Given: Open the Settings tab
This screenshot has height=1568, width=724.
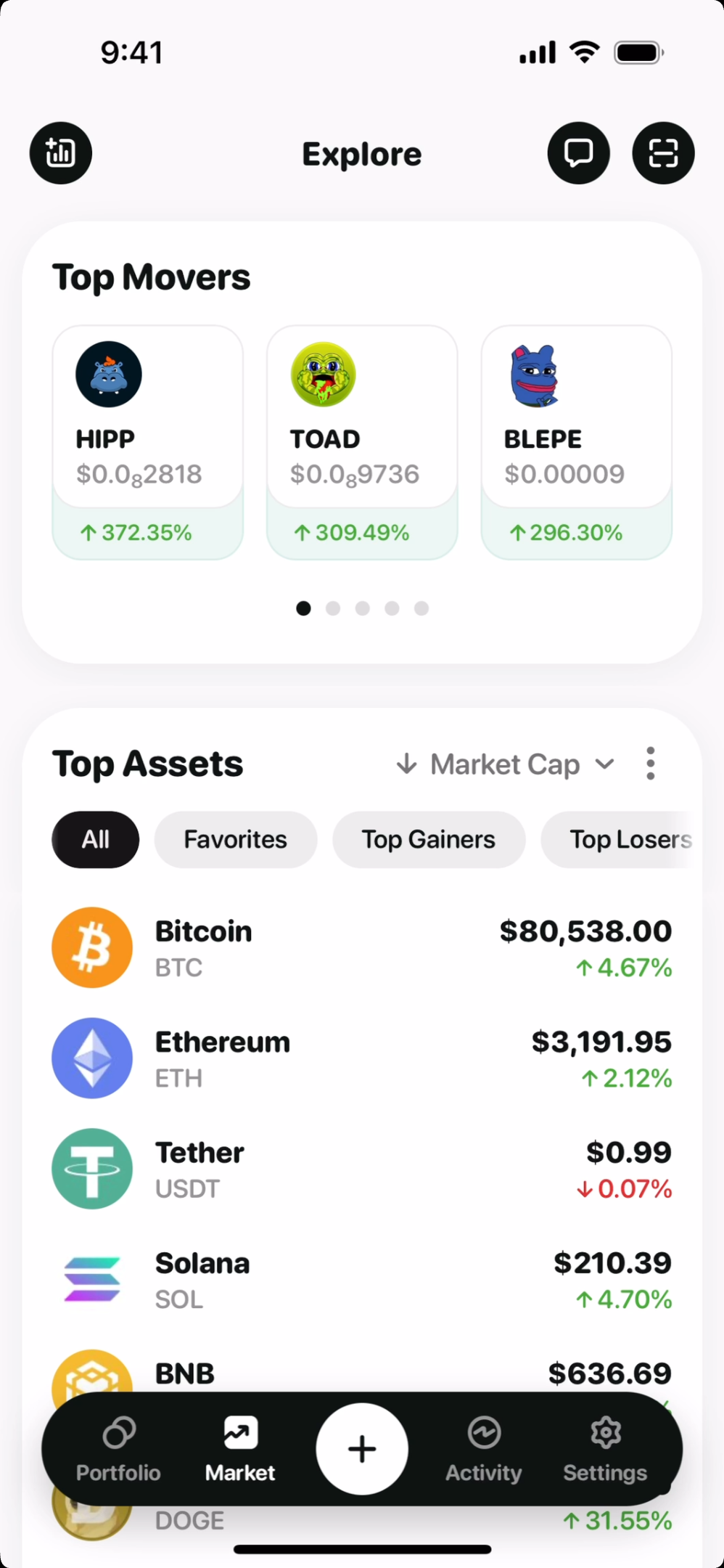Looking at the screenshot, I should [605, 1450].
